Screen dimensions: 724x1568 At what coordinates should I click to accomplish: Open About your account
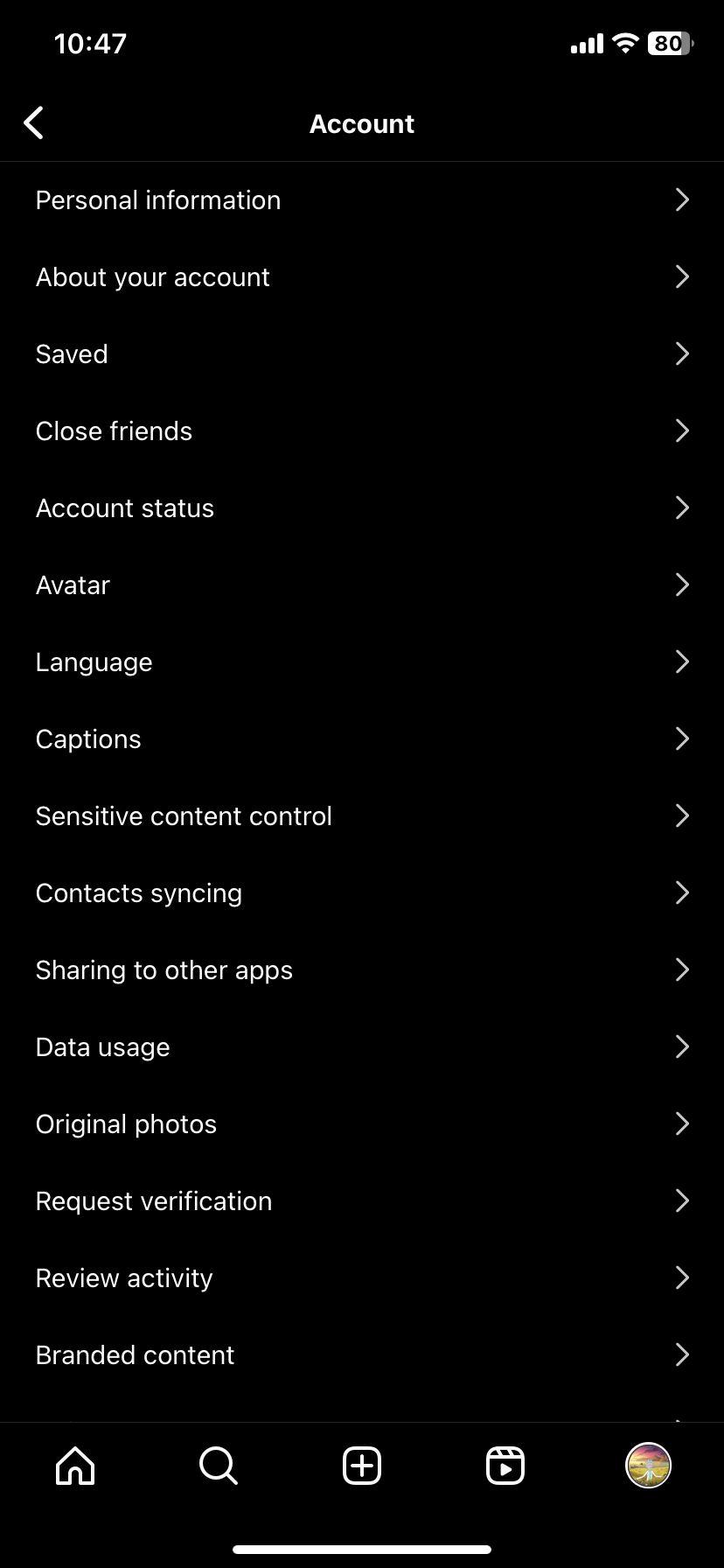(x=362, y=277)
